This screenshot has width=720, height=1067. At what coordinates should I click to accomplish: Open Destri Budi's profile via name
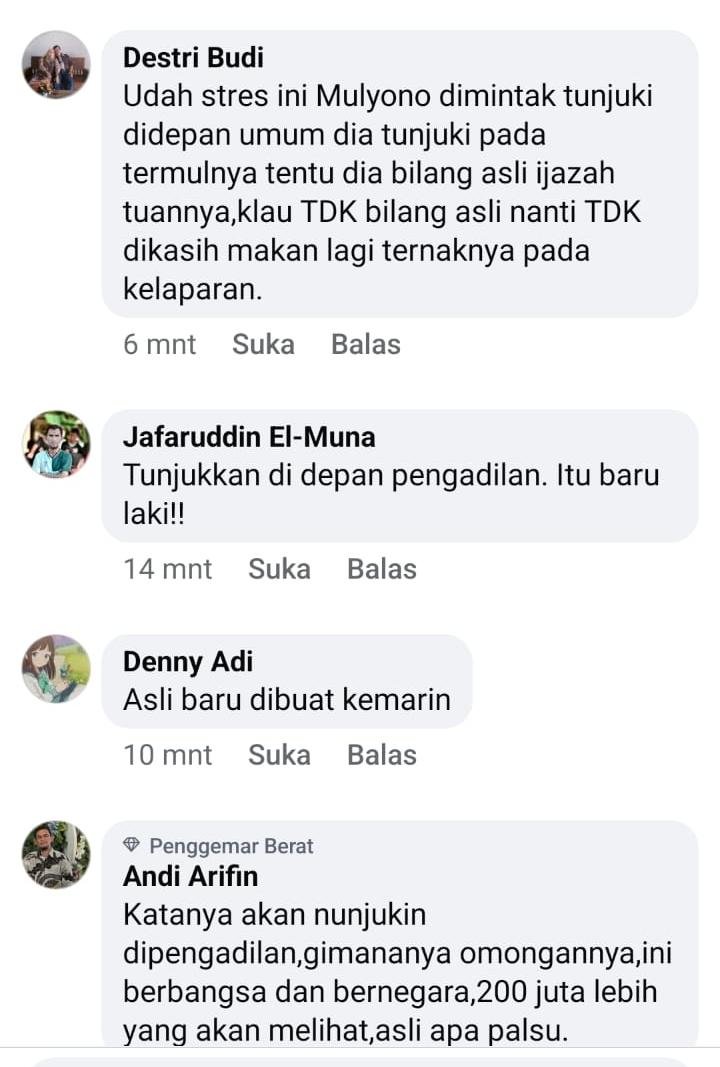point(193,58)
